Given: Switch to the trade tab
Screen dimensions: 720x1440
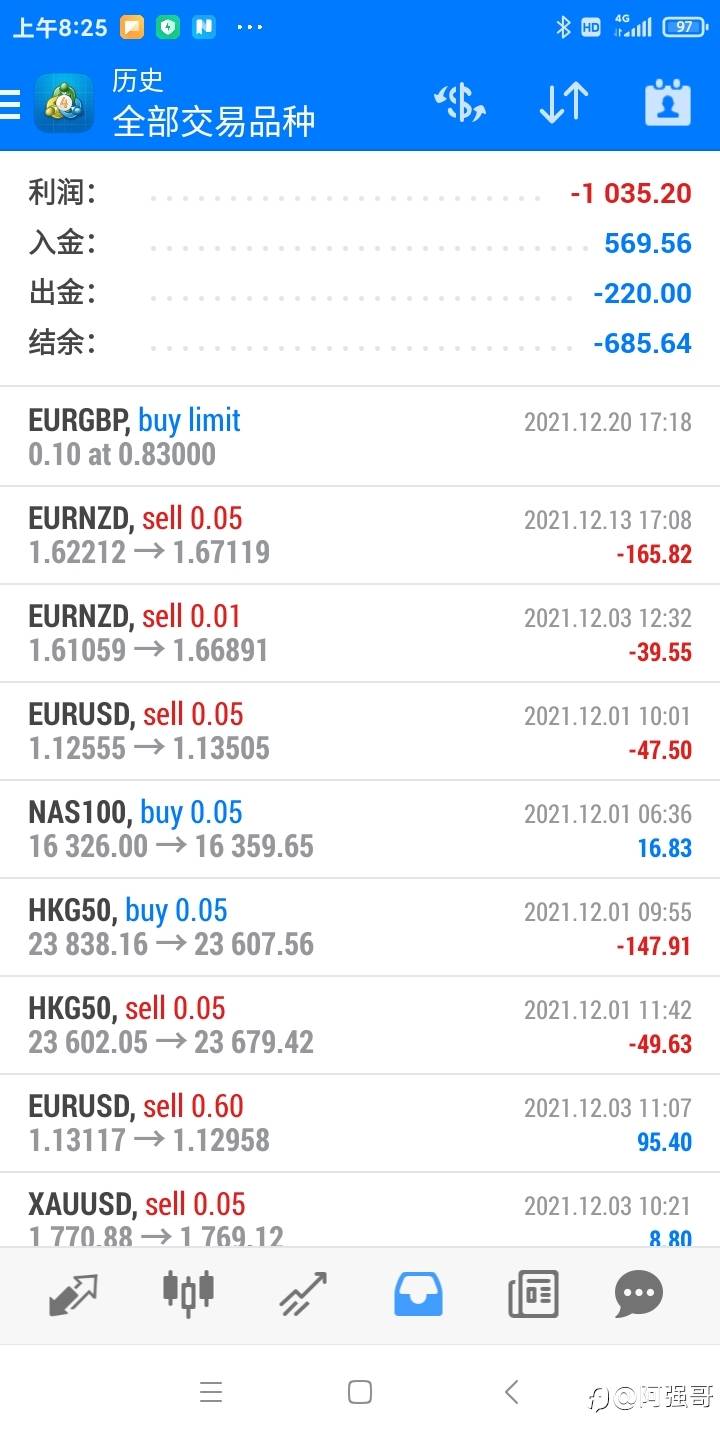Looking at the screenshot, I should point(303,1294).
